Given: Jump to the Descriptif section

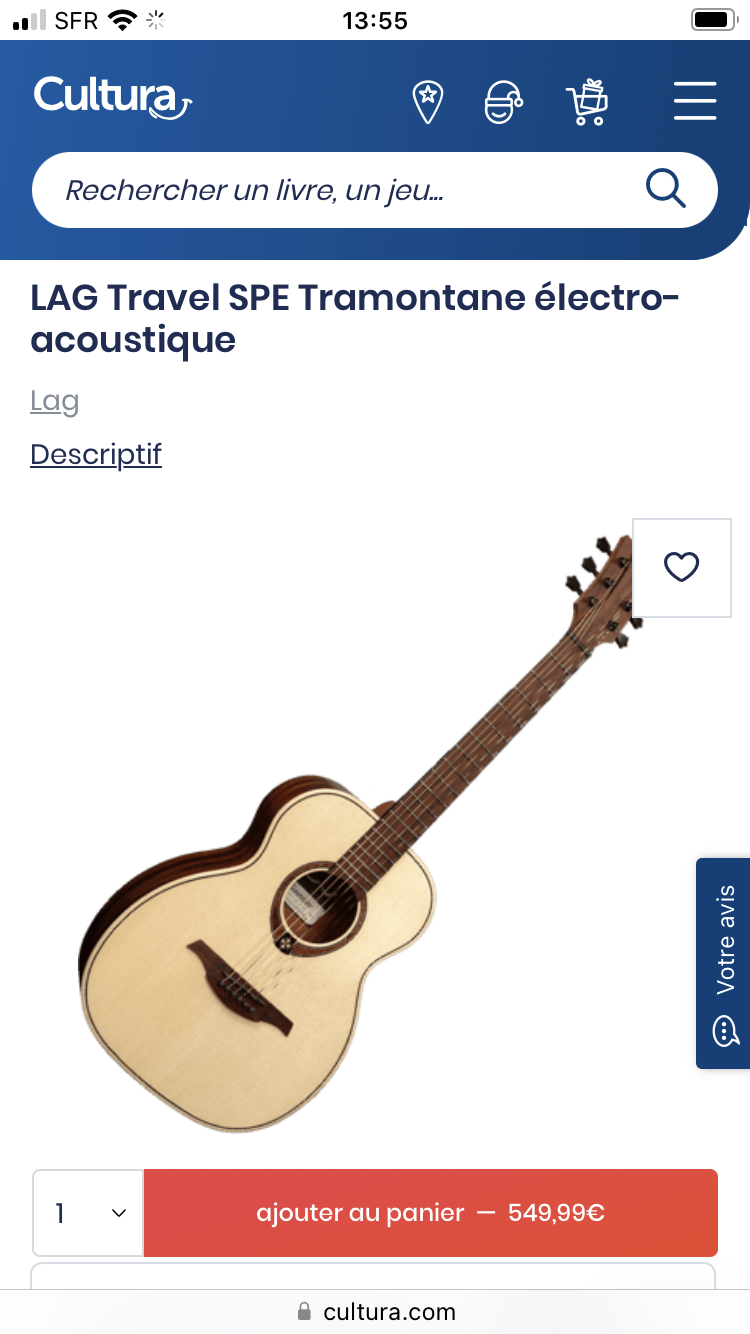Looking at the screenshot, I should tap(96, 454).
